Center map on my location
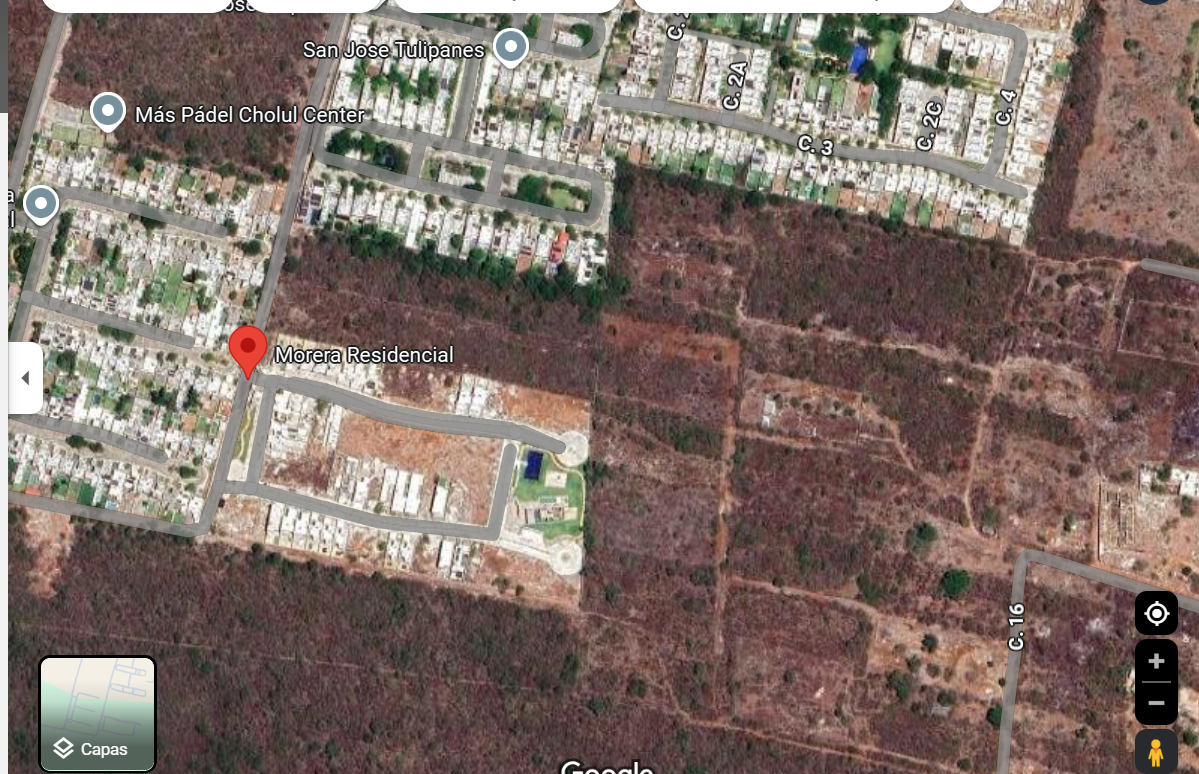1199x774 pixels. point(1156,613)
